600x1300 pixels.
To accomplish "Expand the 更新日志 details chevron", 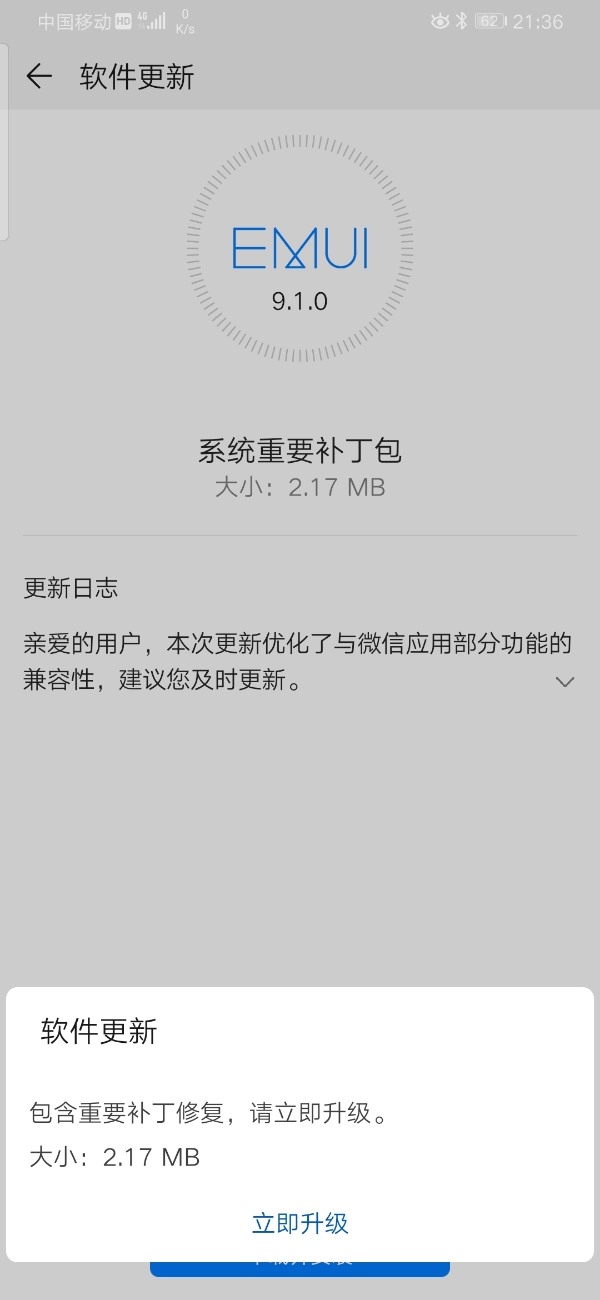I will pos(565,682).
